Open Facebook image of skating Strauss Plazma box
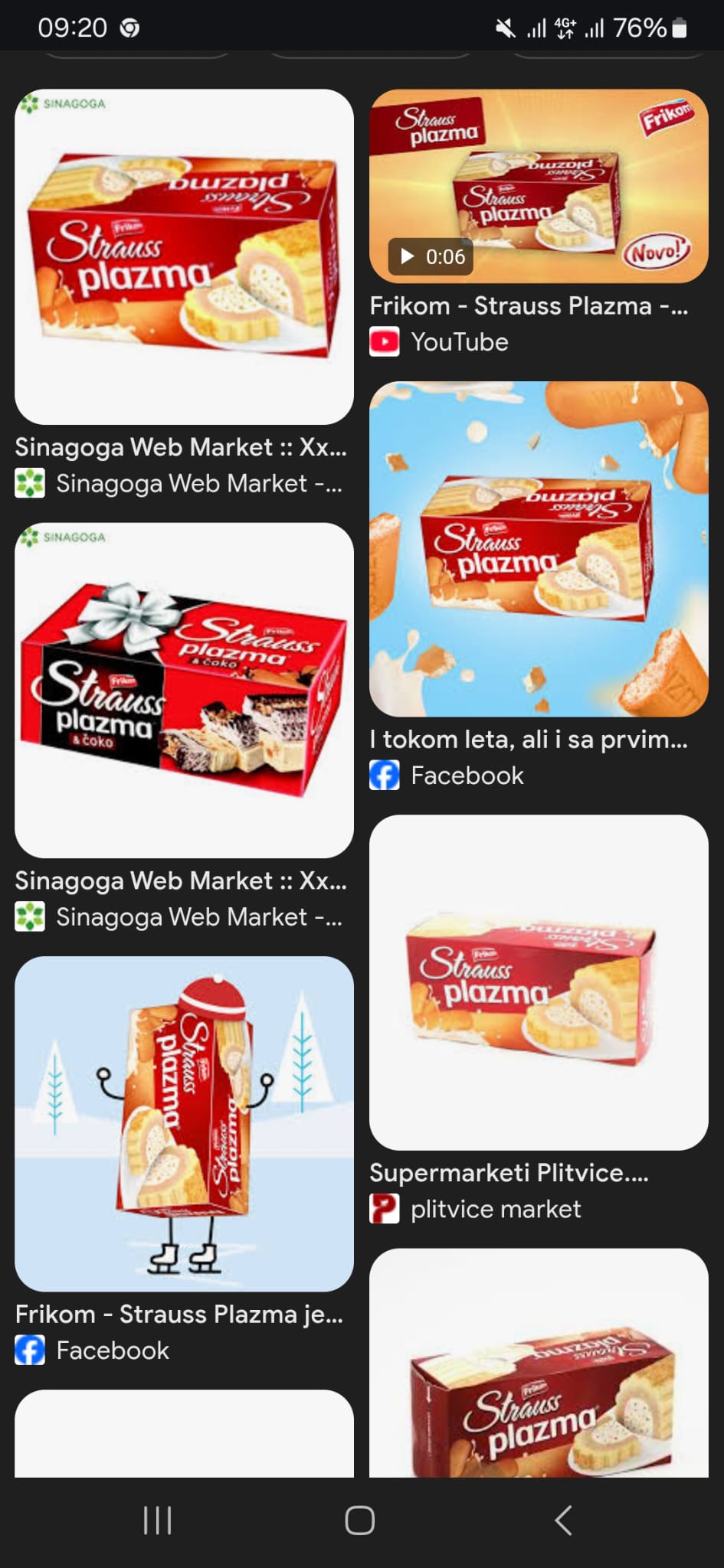The width and height of the screenshot is (724, 1568). point(184,1122)
